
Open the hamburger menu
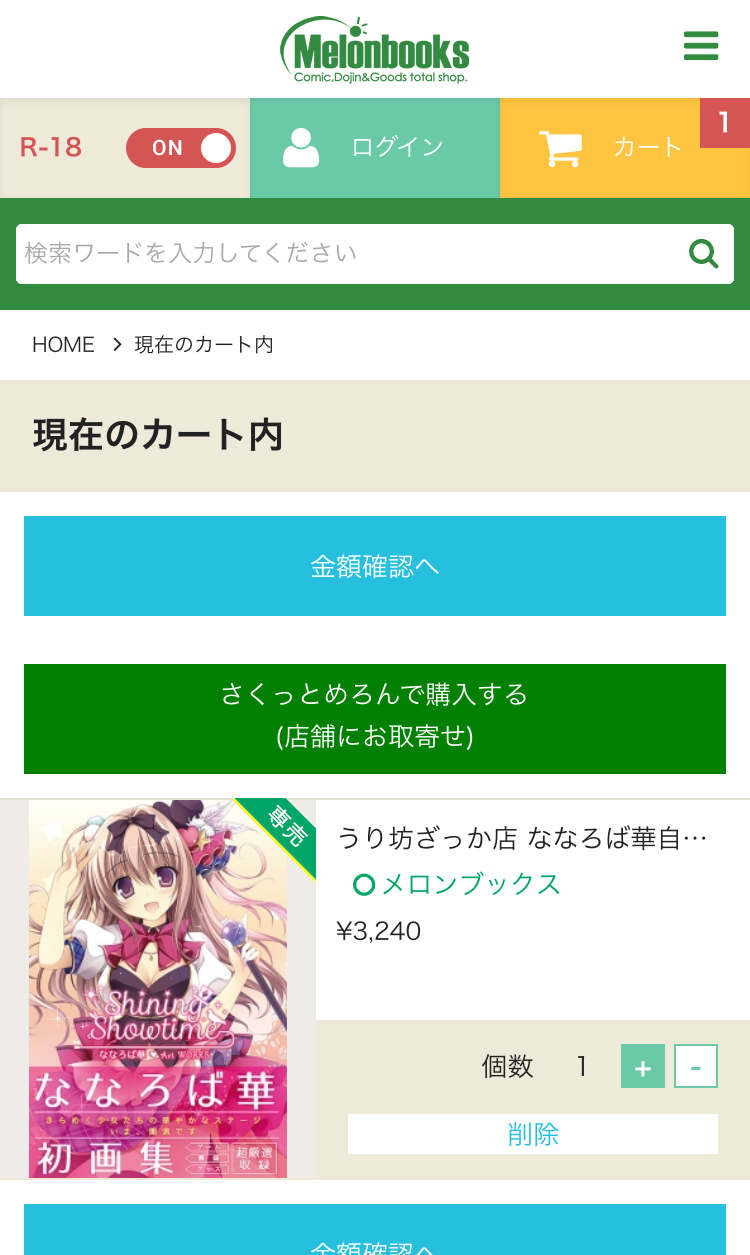click(x=700, y=46)
